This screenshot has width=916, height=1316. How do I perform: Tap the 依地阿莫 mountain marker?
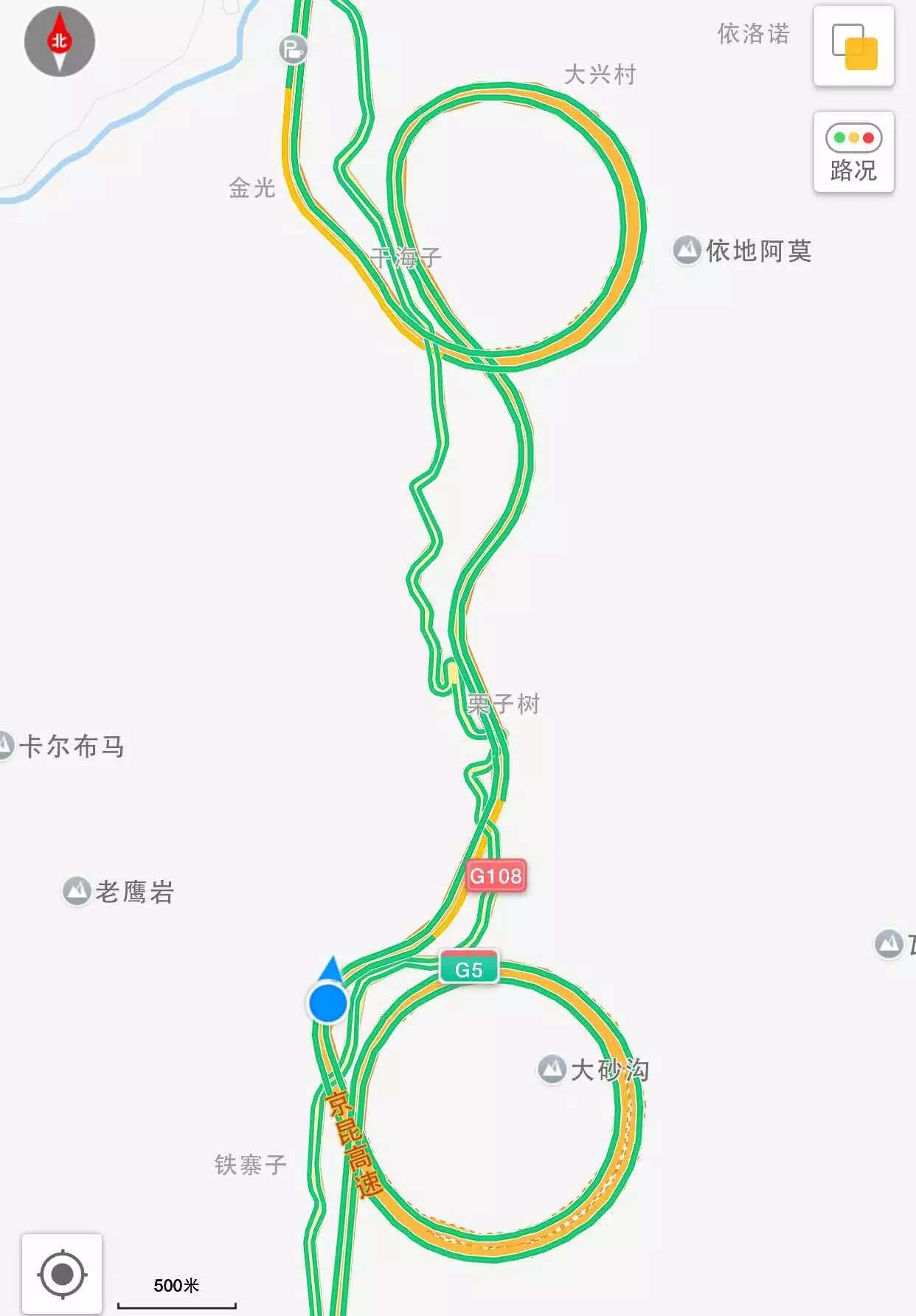687,250
